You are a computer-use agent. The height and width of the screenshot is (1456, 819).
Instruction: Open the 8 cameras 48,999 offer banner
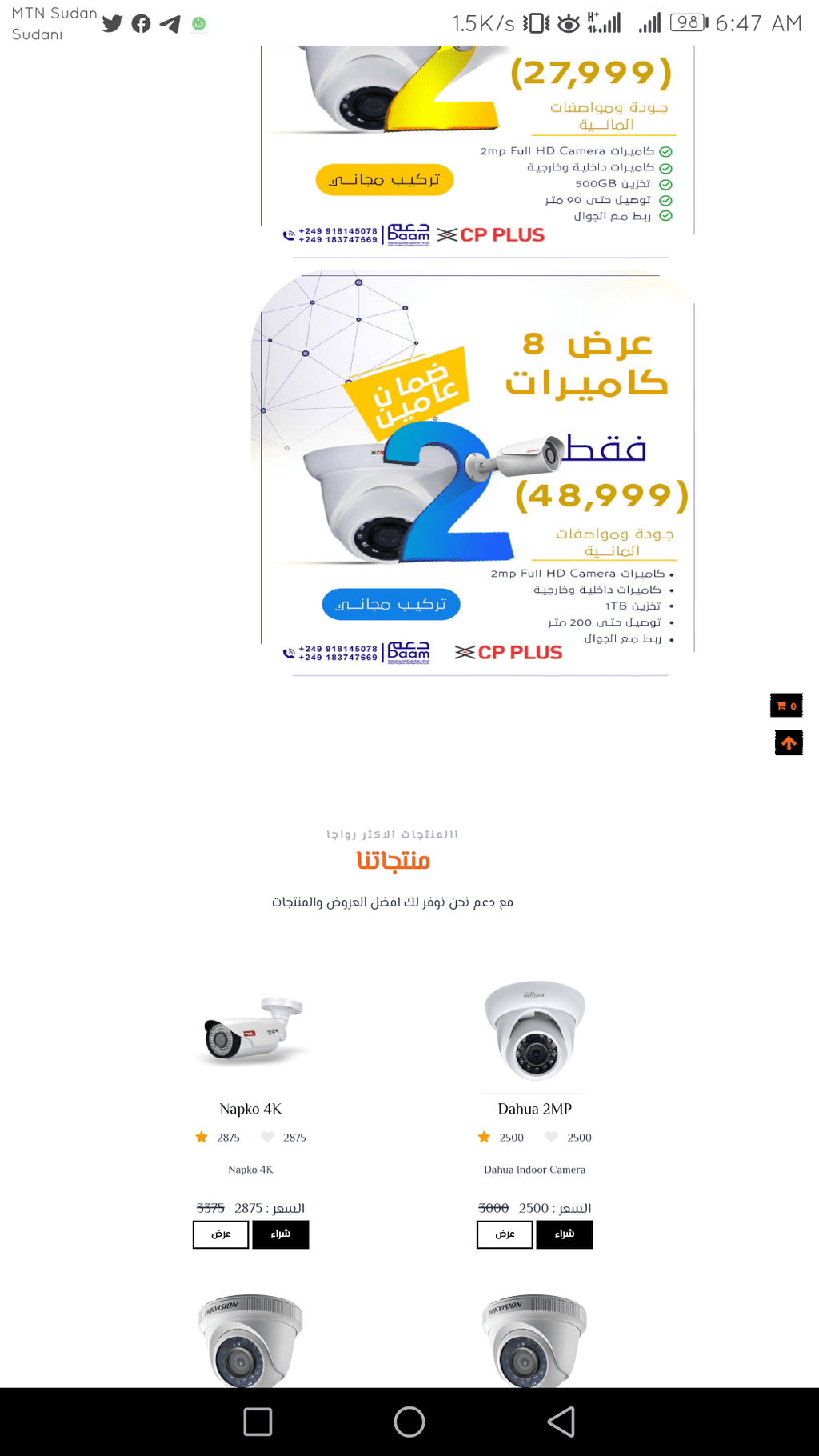(x=473, y=472)
